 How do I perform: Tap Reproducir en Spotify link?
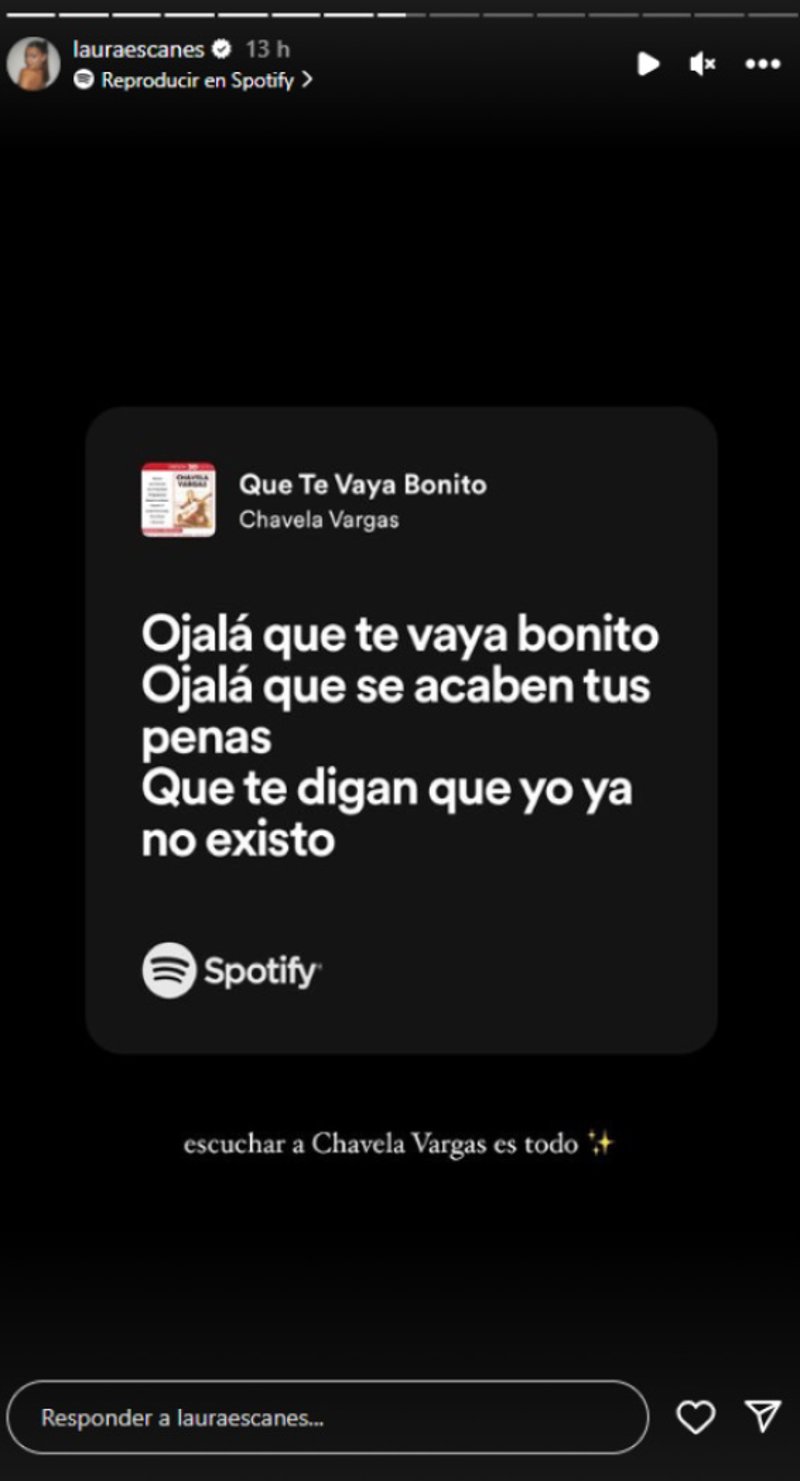tap(196, 80)
